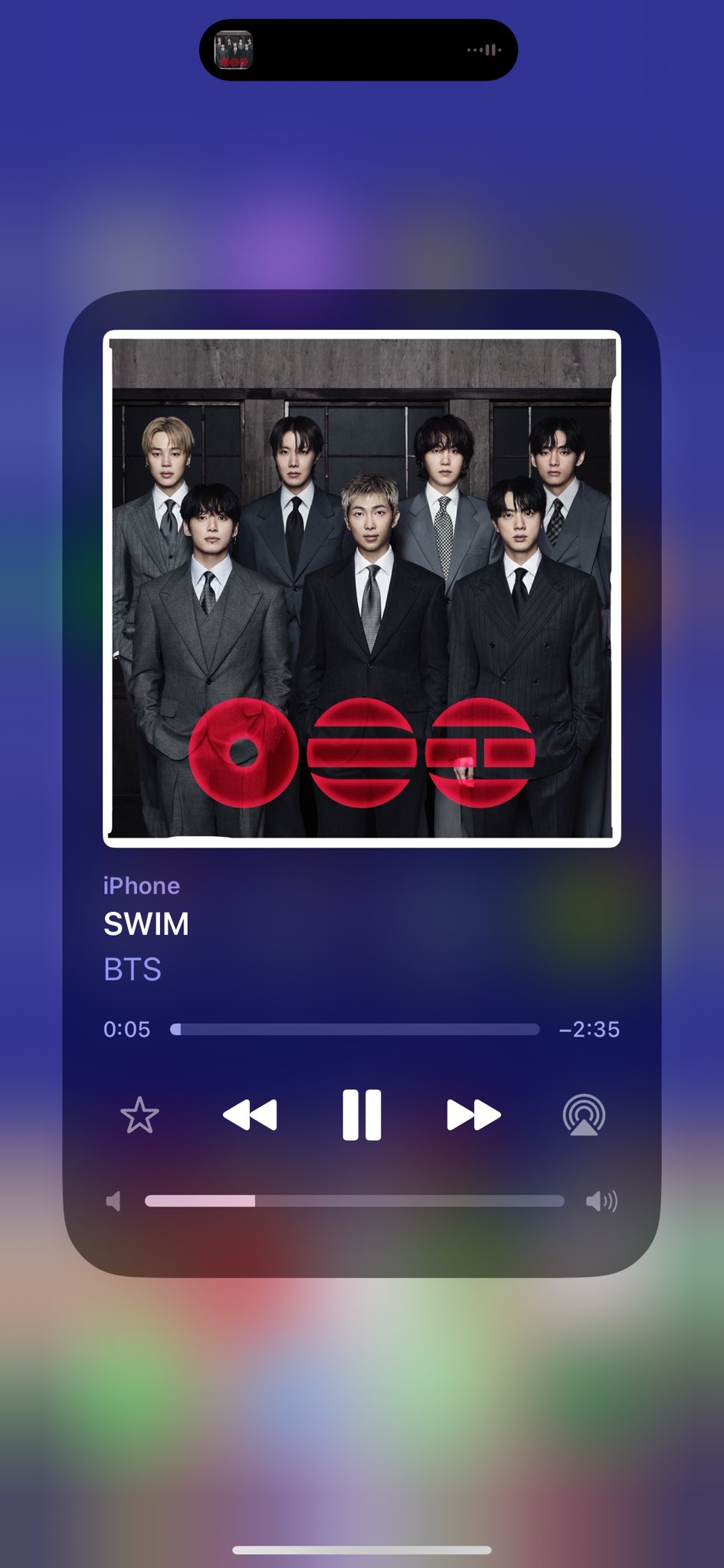Open AirPlay output options
The image size is (724, 1568).
point(584,1115)
